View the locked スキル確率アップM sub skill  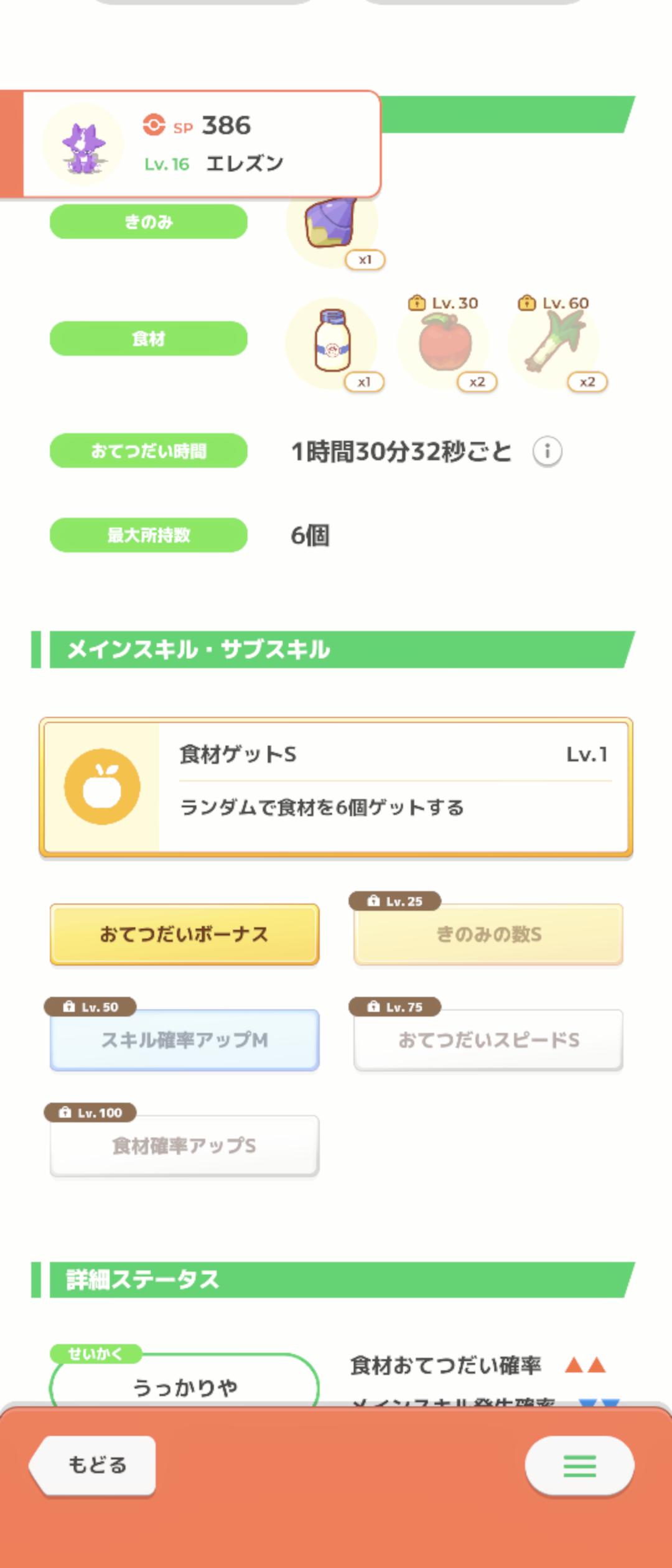(184, 1040)
